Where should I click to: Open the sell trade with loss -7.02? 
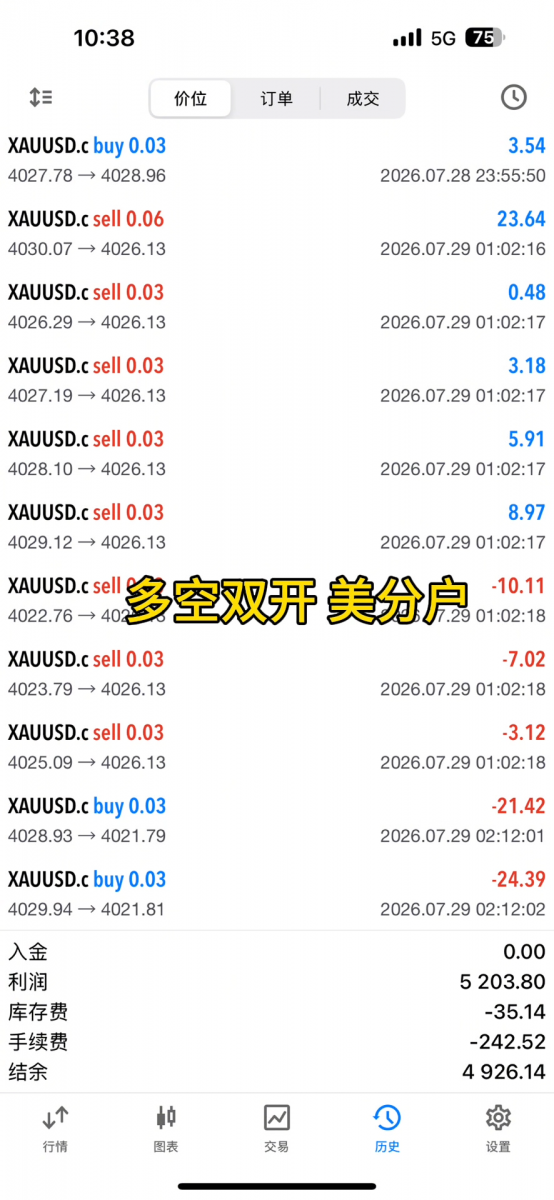pyautogui.click(x=277, y=673)
